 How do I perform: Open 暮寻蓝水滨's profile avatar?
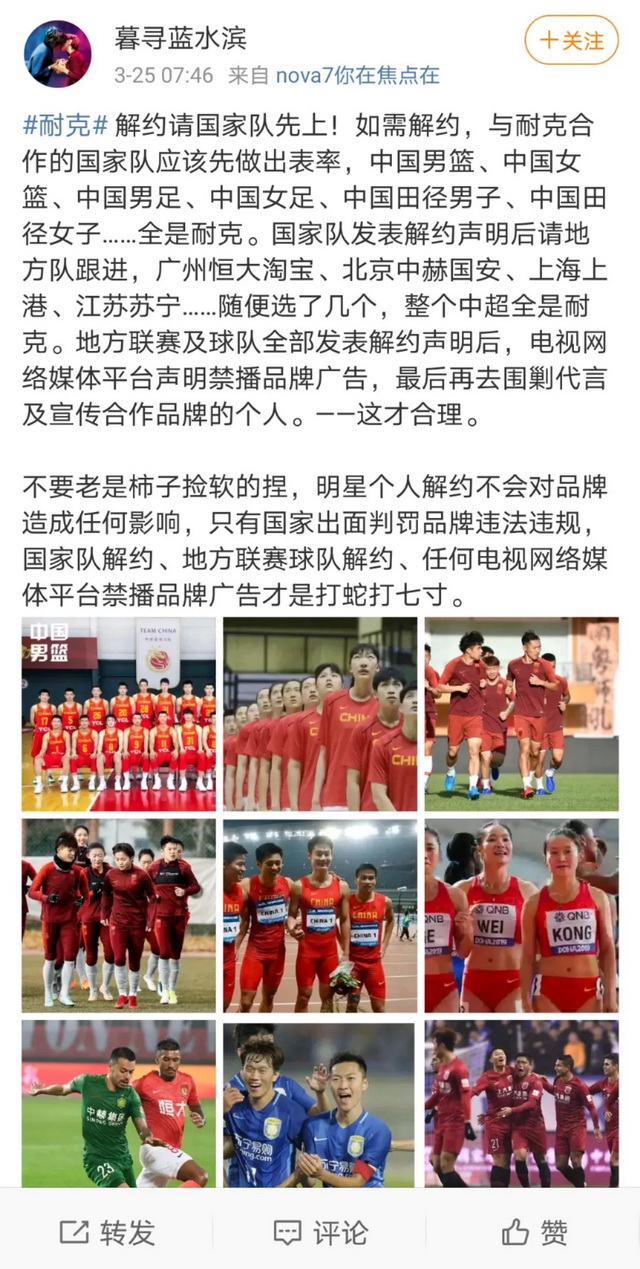57,54
